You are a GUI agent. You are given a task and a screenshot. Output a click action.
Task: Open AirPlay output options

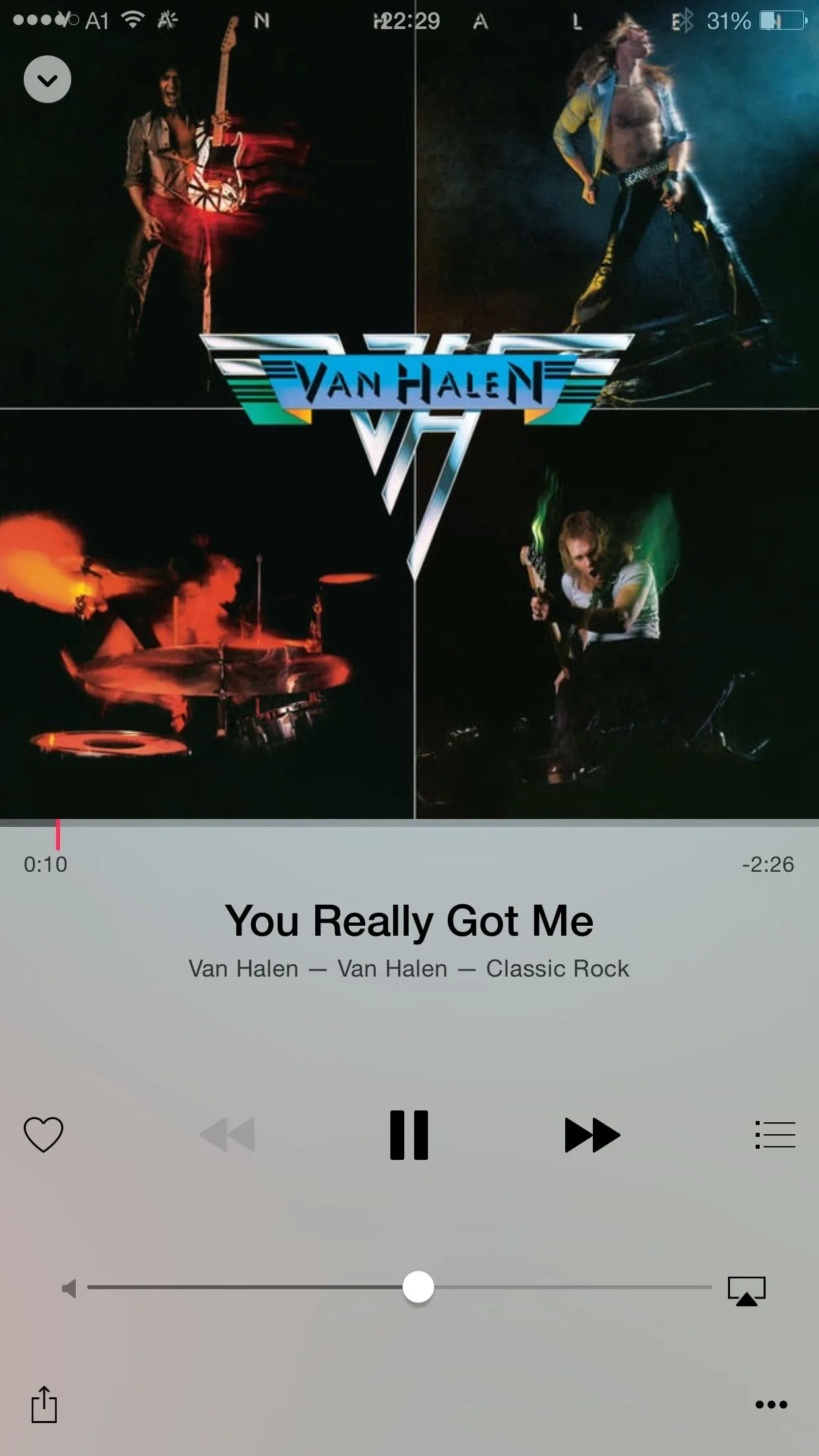coord(746,1290)
